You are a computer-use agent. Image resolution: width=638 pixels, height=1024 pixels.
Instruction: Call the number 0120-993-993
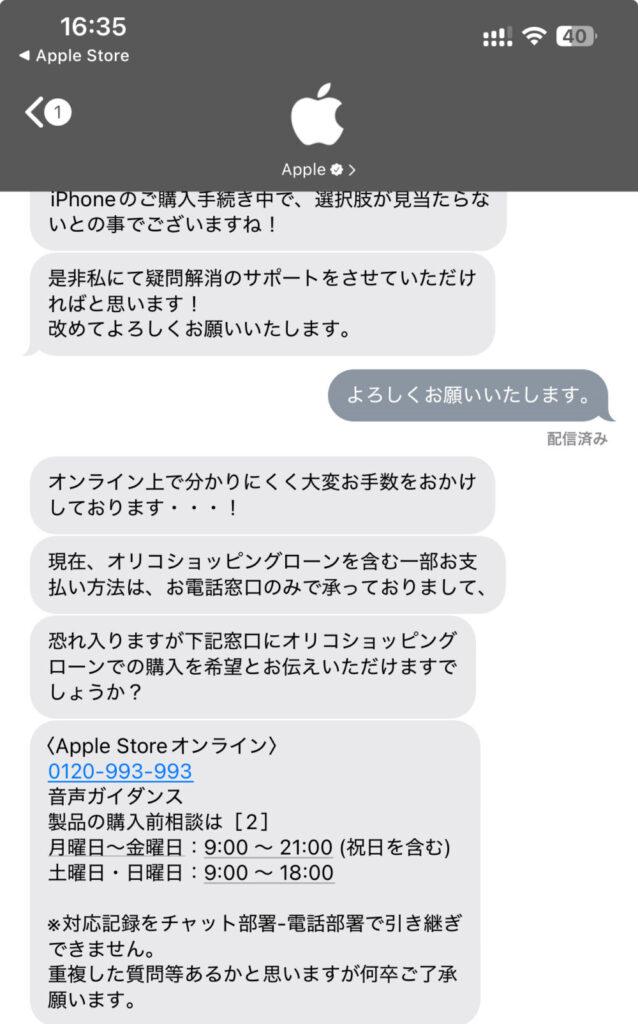point(120,771)
